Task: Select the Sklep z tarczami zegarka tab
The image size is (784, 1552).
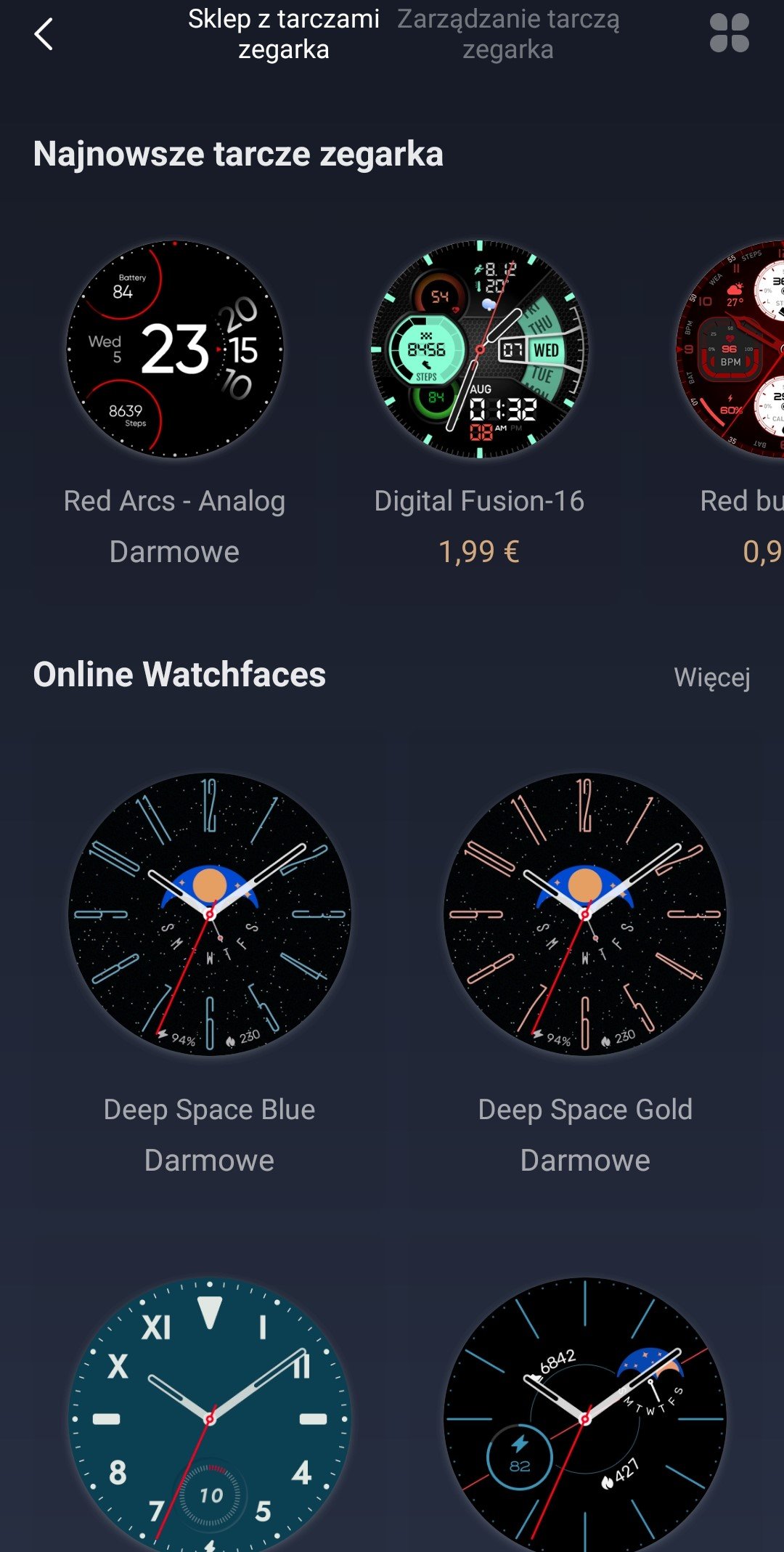Action: [x=284, y=34]
